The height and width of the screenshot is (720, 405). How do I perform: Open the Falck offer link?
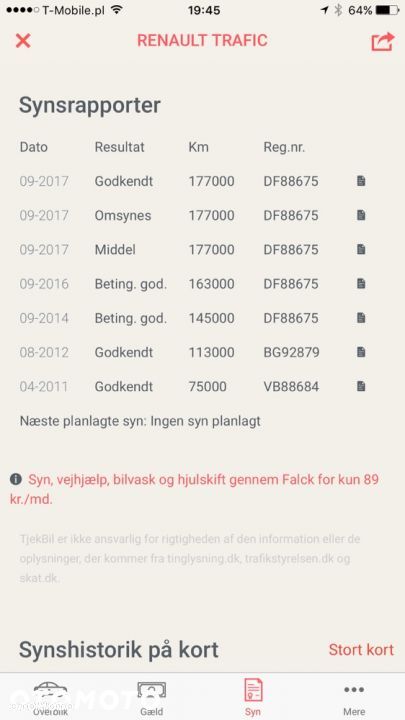[194, 489]
